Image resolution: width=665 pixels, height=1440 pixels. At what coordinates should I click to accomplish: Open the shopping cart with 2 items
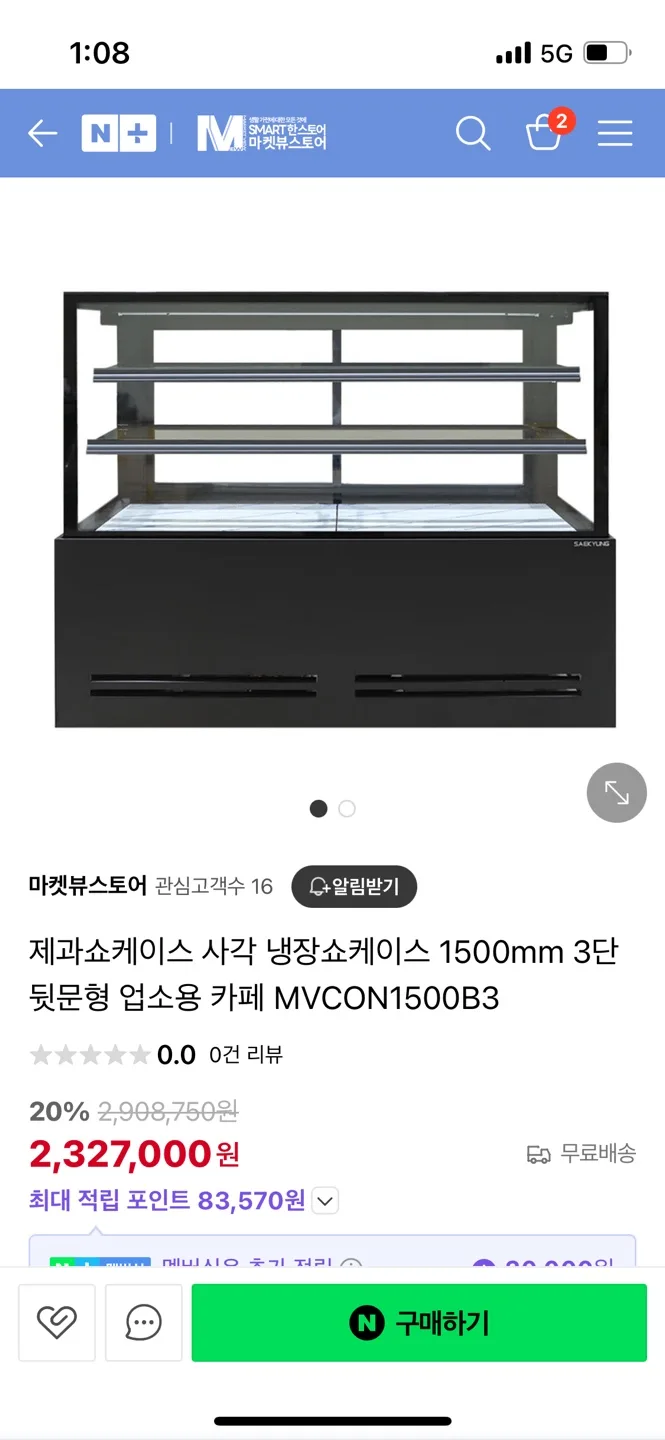click(x=545, y=132)
